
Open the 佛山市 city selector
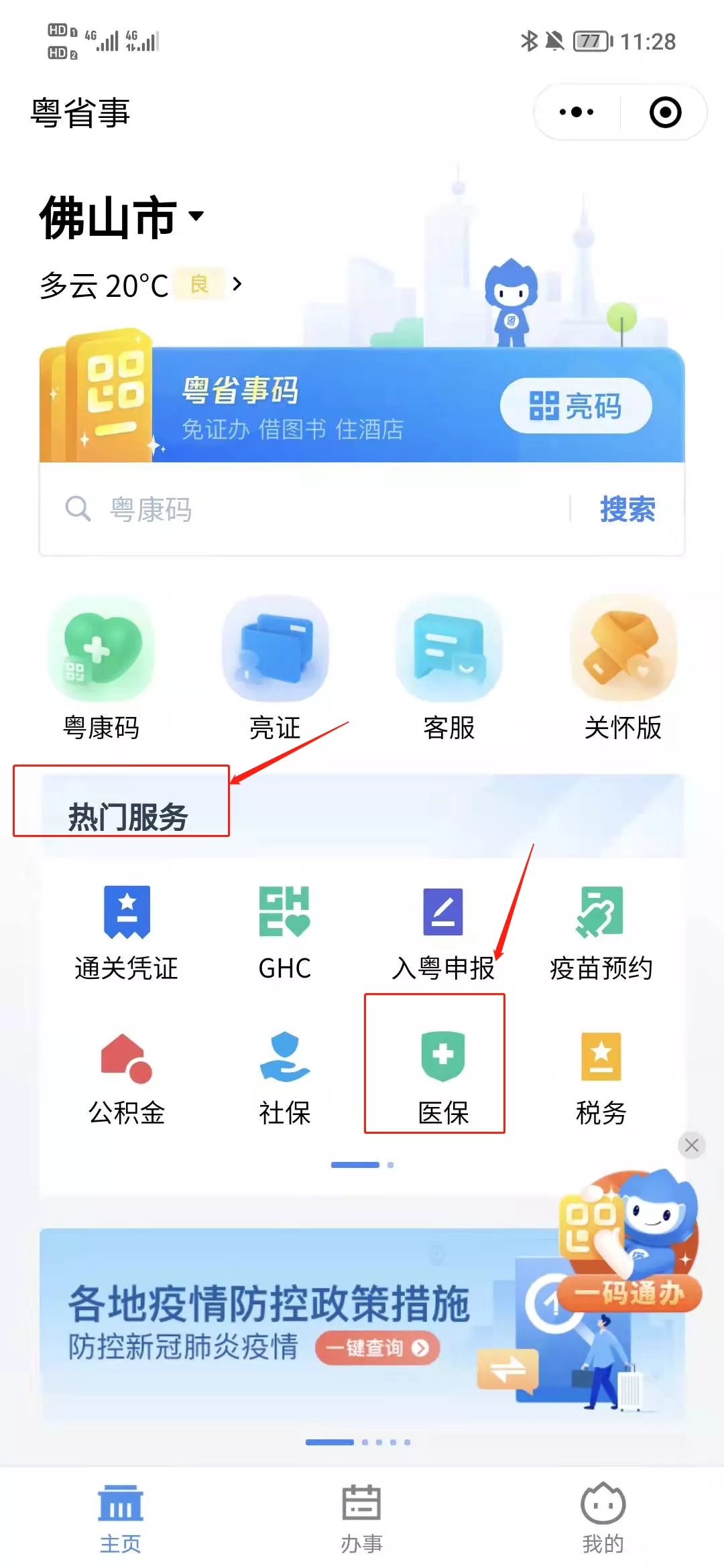click(121, 217)
